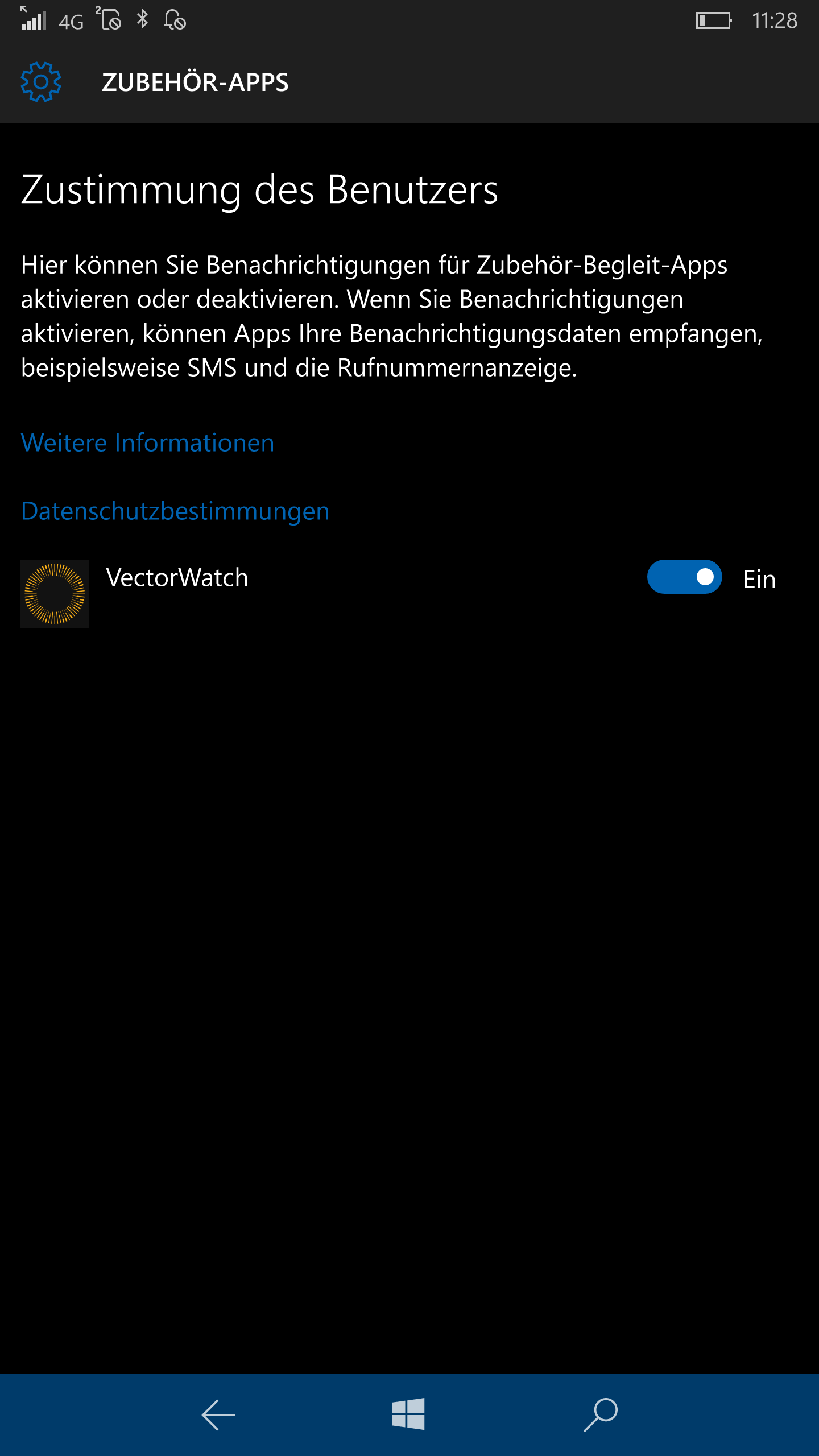Tap the settings gear icon

[x=41, y=82]
